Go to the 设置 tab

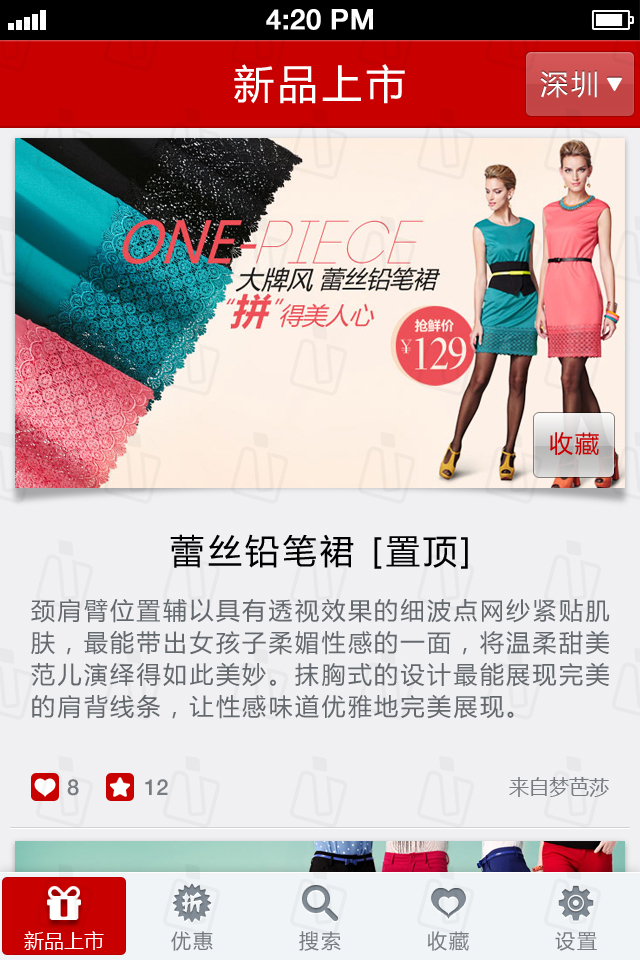tap(576, 918)
